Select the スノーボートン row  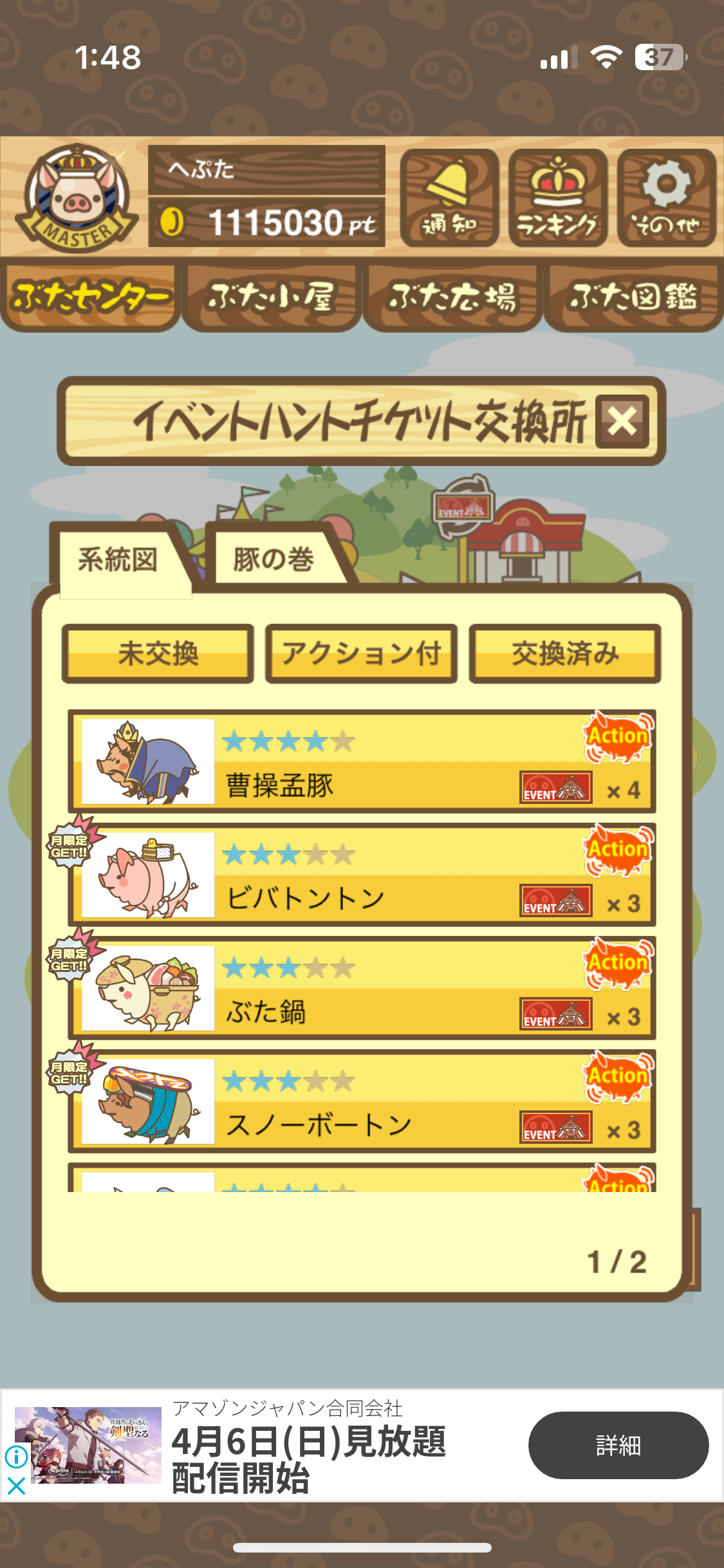click(x=362, y=1101)
